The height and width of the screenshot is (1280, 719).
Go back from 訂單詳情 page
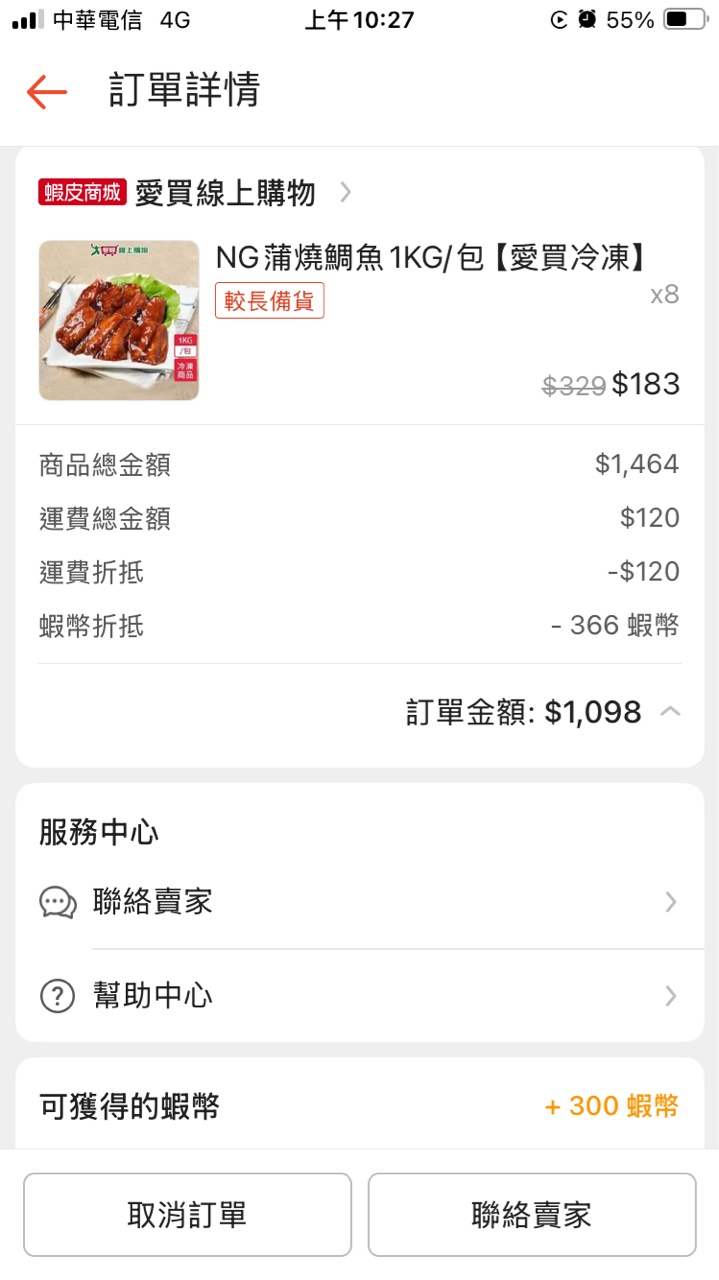pyautogui.click(x=46, y=92)
